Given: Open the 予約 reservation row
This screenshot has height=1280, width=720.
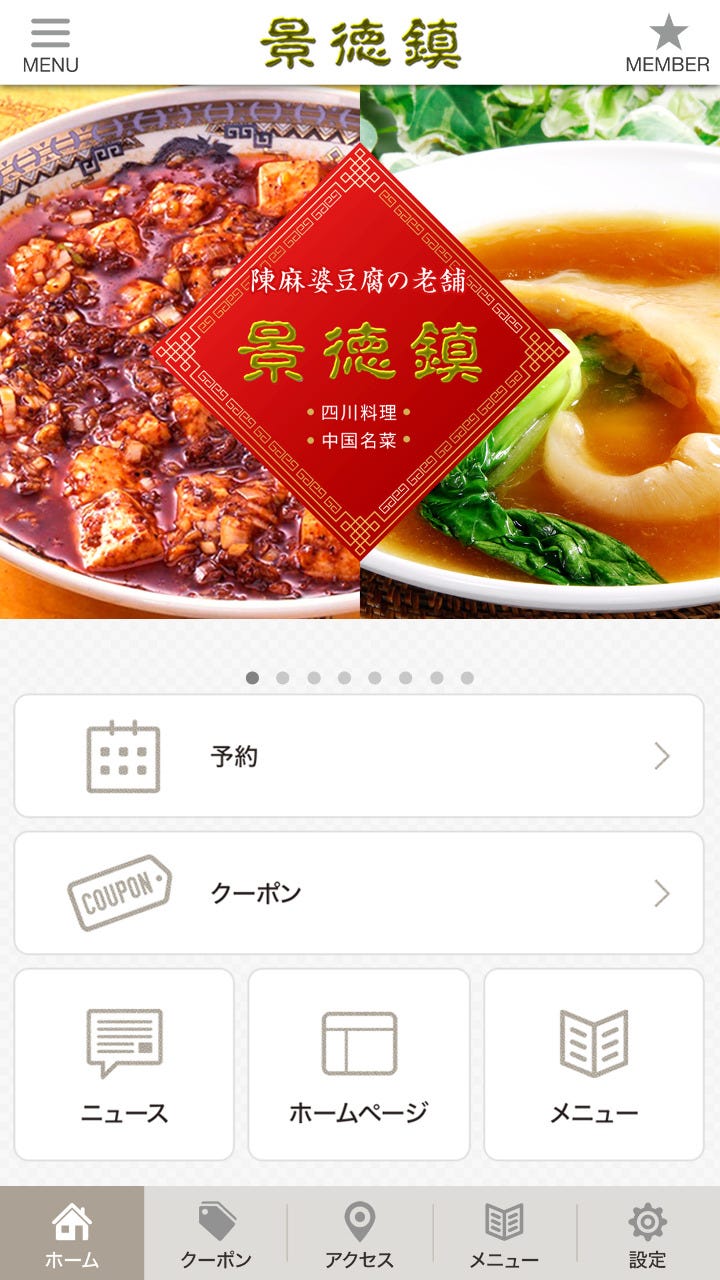Looking at the screenshot, I should pyautogui.click(x=359, y=756).
